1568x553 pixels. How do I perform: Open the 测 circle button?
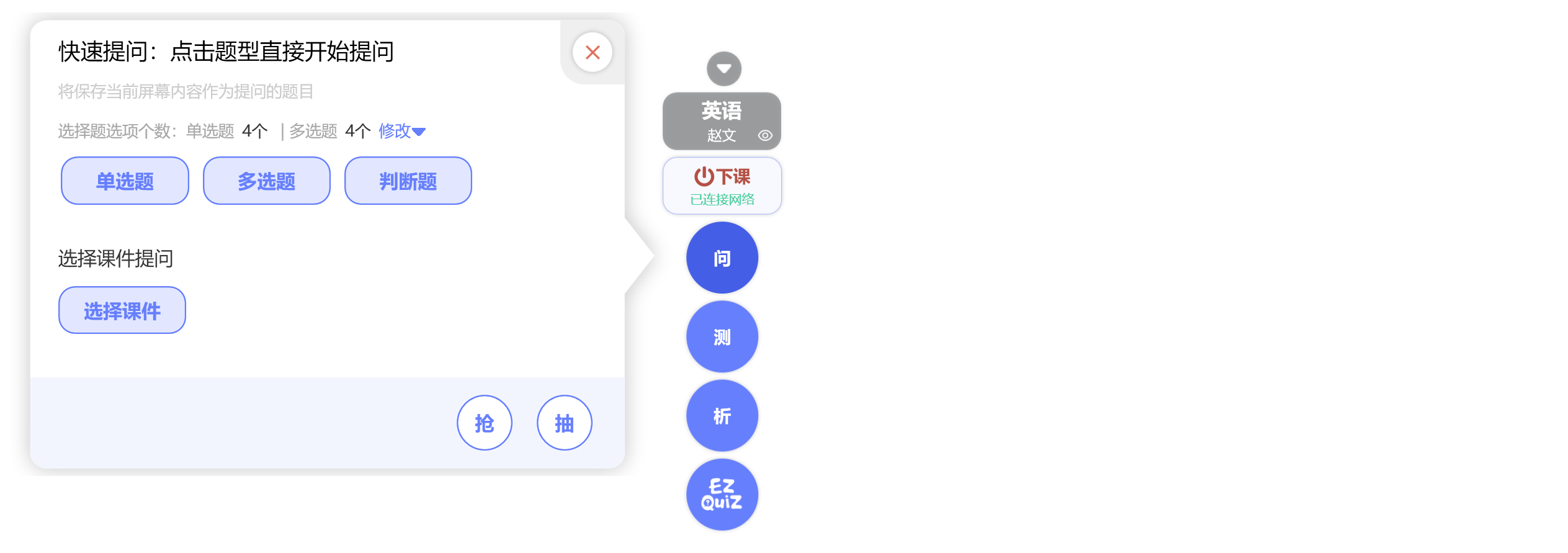tap(722, 337)
